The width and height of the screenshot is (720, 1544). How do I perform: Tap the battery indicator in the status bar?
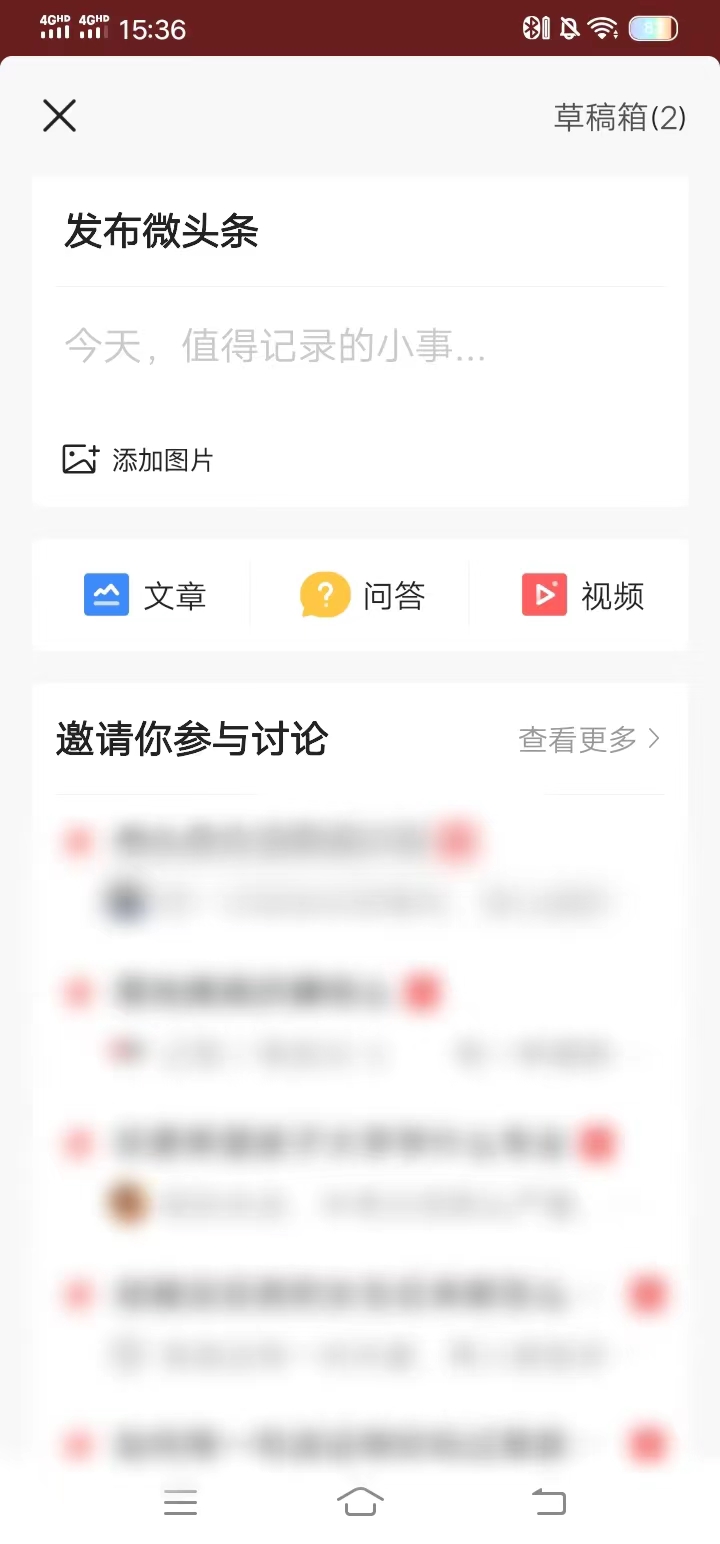(652, 27)
